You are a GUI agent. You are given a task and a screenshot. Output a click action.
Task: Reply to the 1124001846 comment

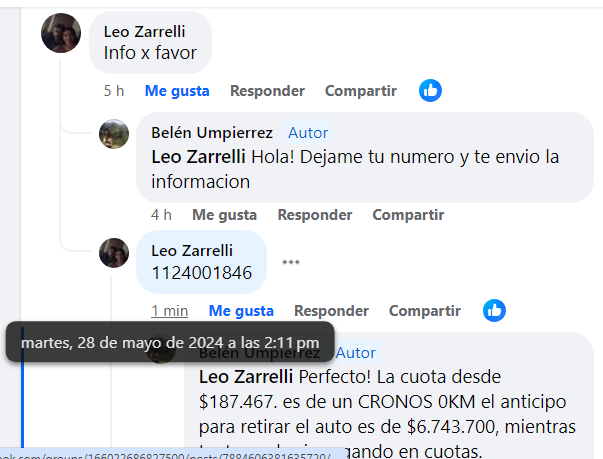[x=331, y=310]
